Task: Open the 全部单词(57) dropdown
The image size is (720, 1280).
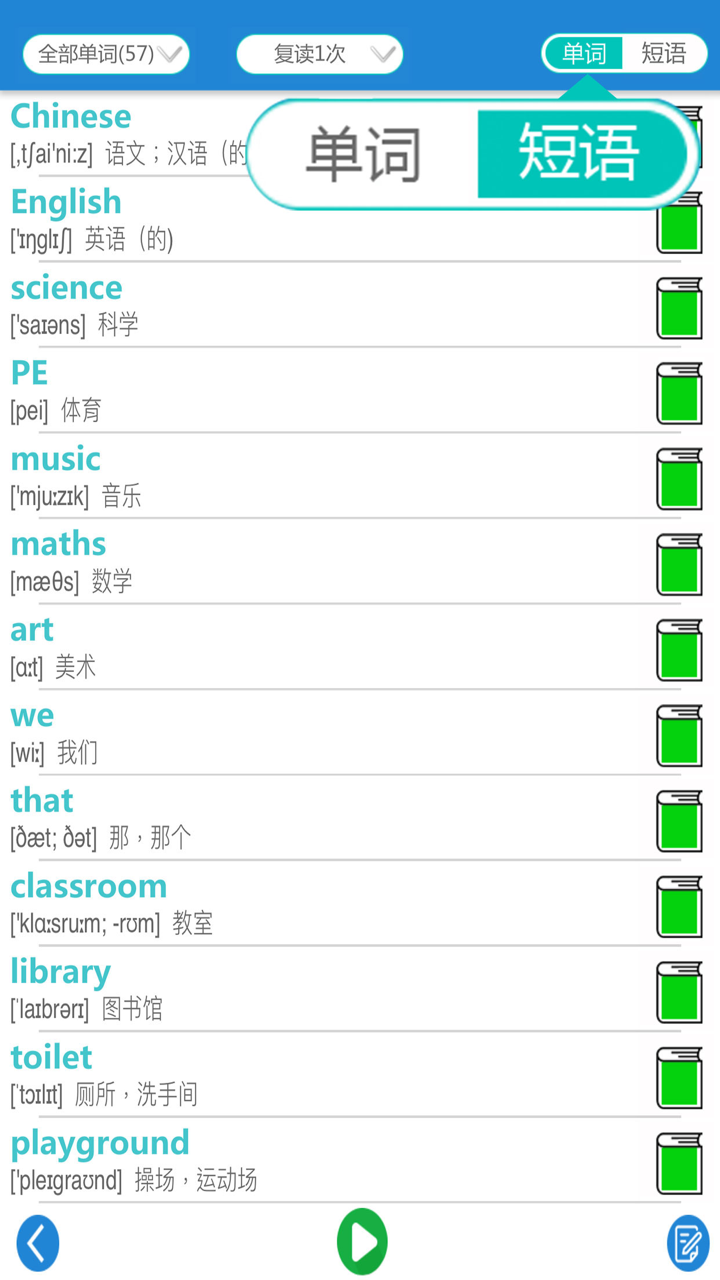Action: coord(105,54)
